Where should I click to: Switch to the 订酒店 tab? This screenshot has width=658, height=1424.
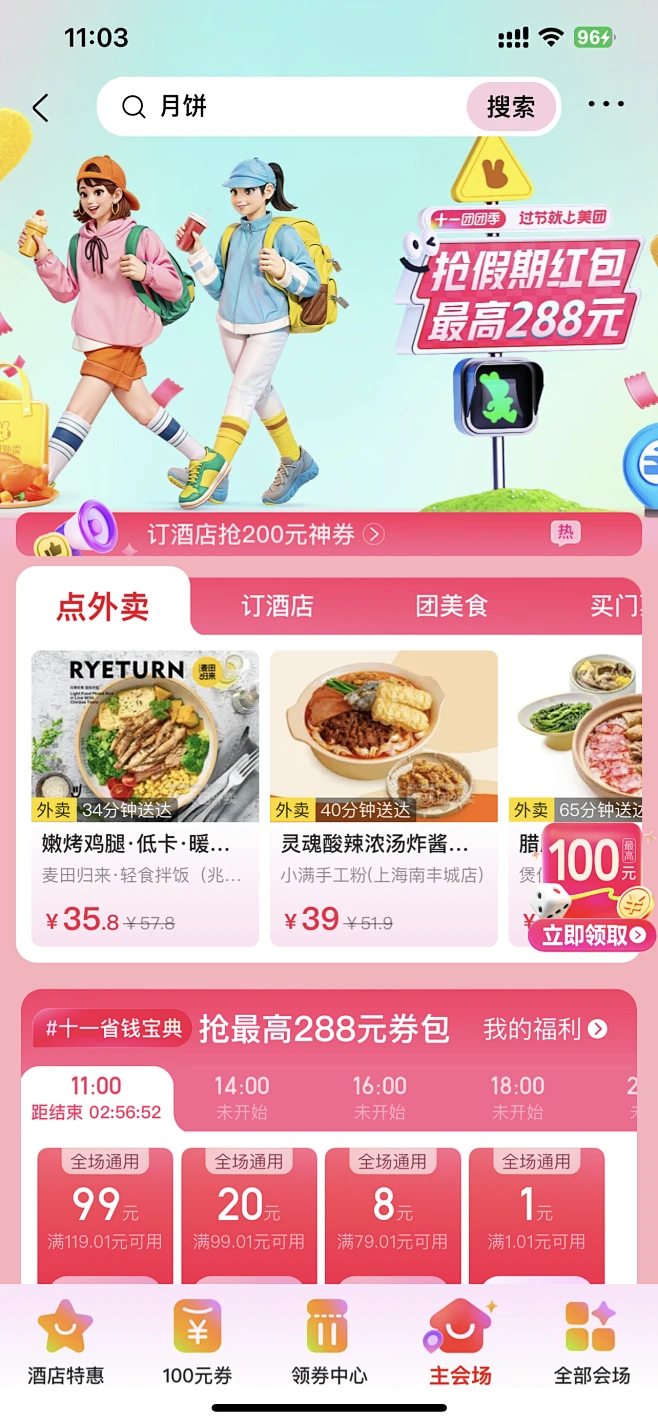point(277,606)
